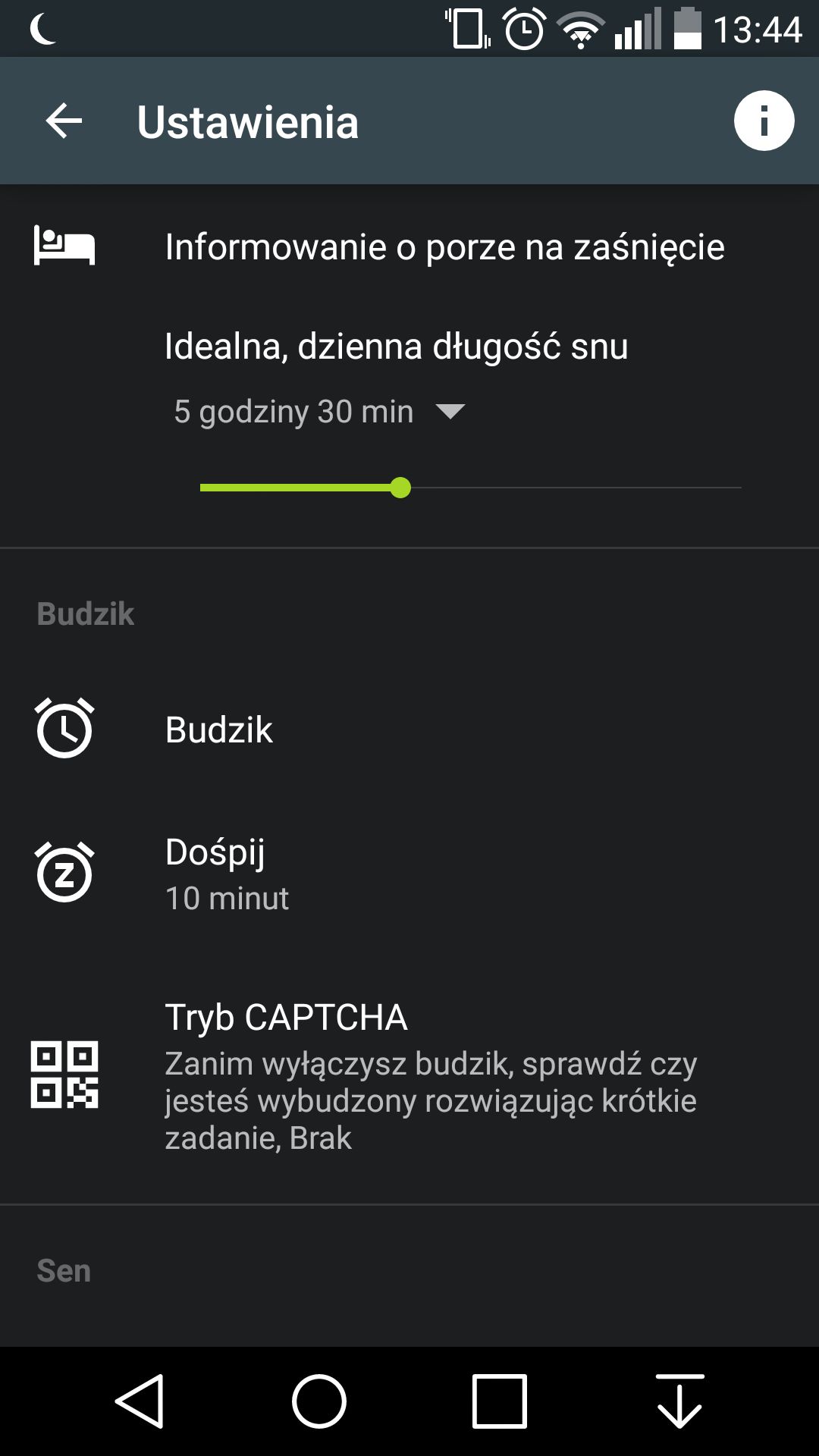Viewport: 819px width, 1456px height.
Task: Open Tryb CAPTCHA setting
Action: [x=409, y=1075]
